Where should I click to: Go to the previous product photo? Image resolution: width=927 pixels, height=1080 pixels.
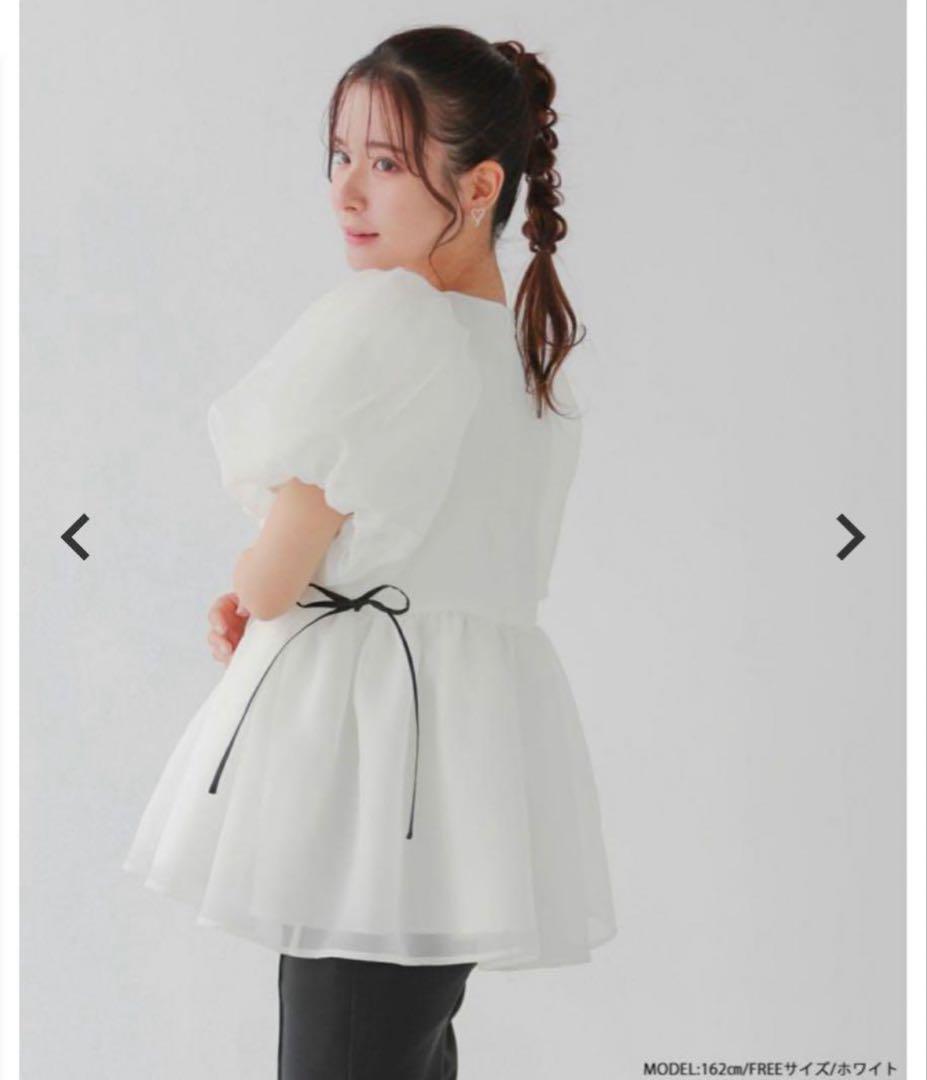click(75, 537)
